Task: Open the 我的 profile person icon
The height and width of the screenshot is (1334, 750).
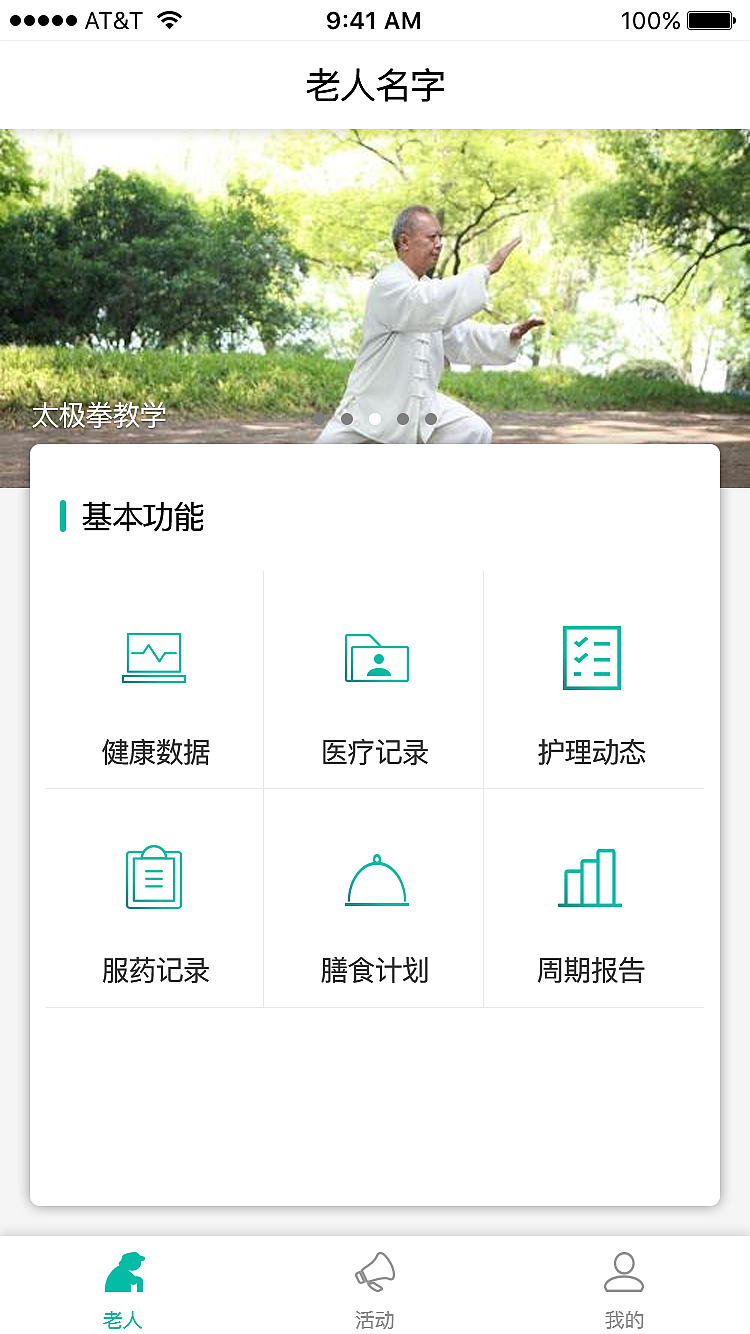Action: pyautogui.click(x=624, y=1272)
